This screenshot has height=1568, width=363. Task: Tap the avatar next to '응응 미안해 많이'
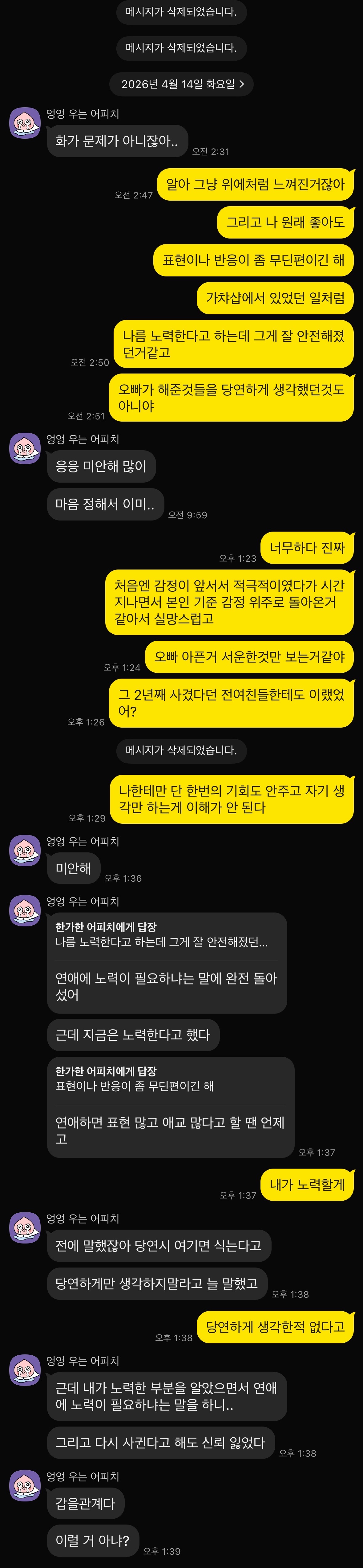pyautogui.click(x=24, y=449)
